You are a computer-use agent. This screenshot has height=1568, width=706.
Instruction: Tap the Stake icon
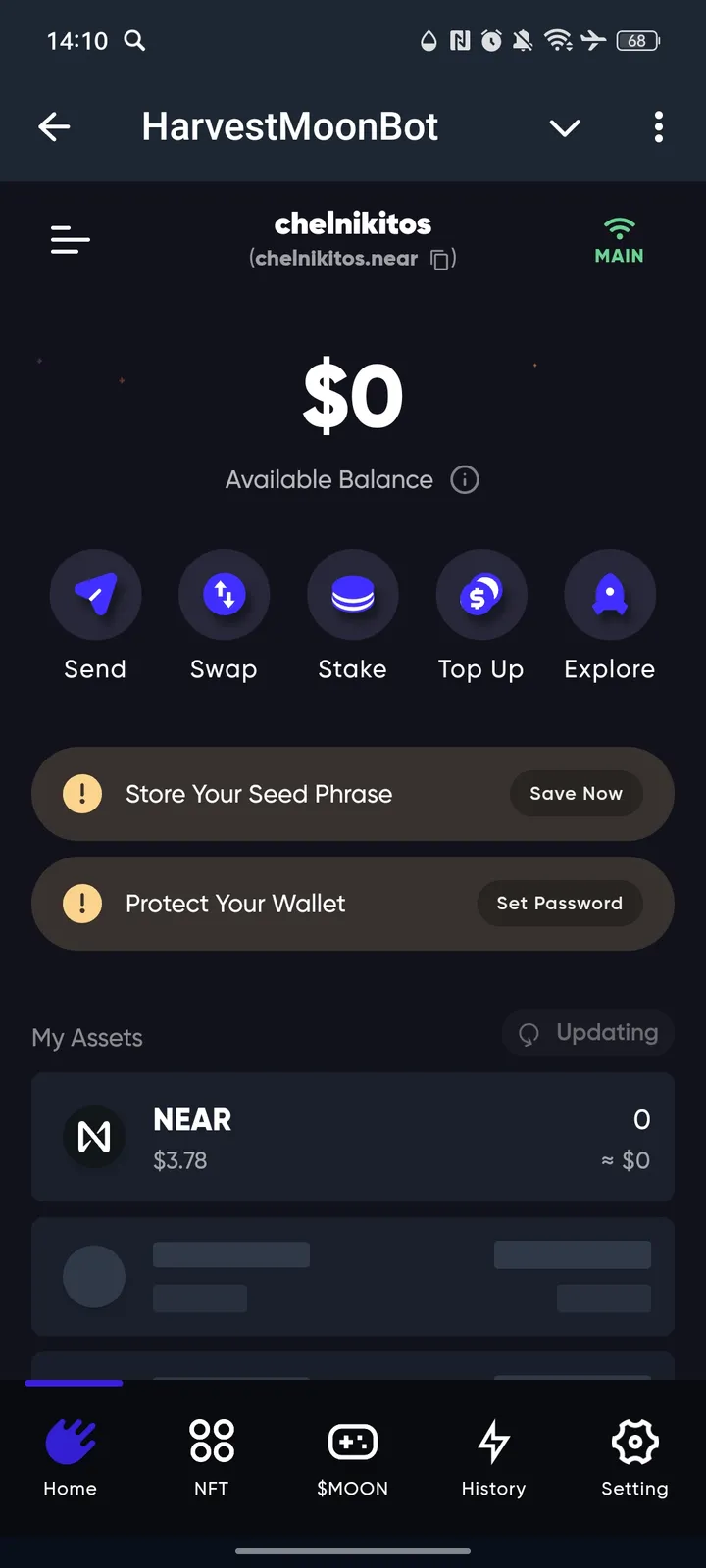pos(352,595)
